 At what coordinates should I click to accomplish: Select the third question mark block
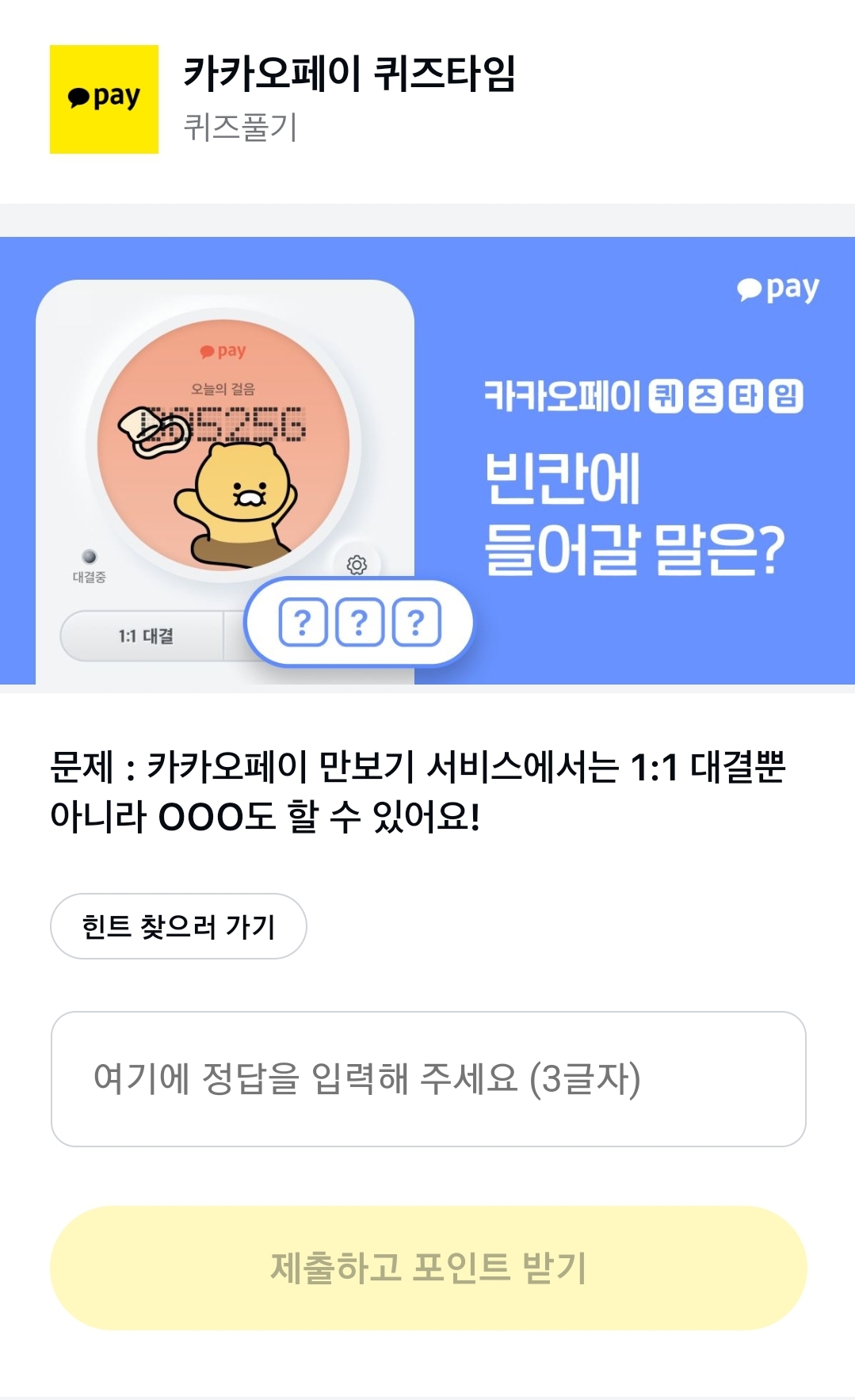pyautogui.click(x=415, y=622)
